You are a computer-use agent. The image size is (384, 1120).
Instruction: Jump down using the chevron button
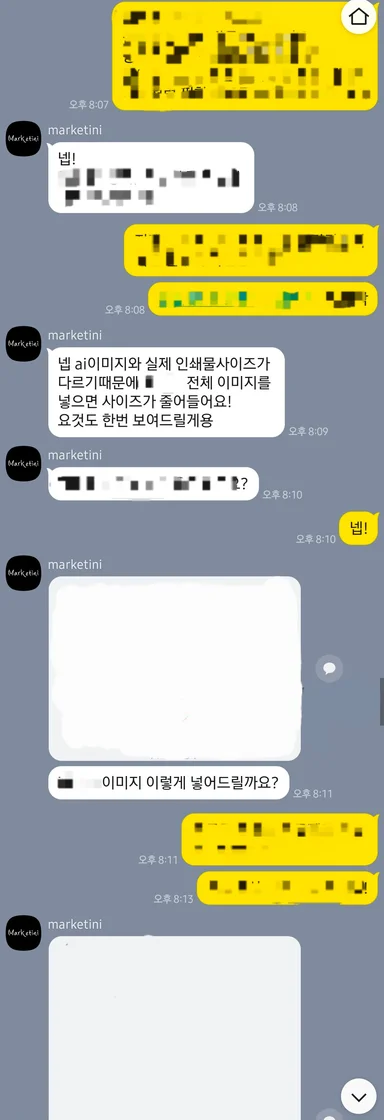(x=358, y=1096)
